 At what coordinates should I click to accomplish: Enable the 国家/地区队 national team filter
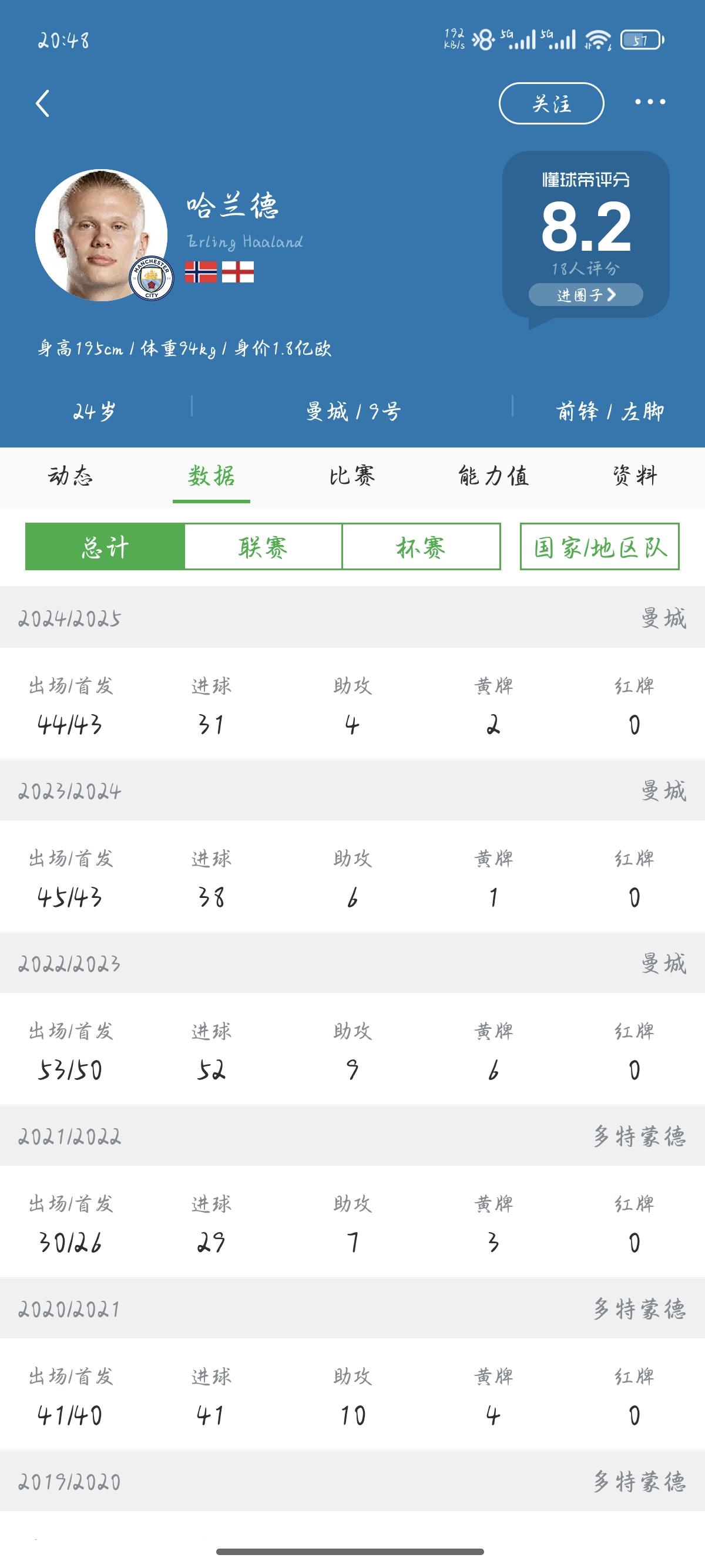click(603, 547)
